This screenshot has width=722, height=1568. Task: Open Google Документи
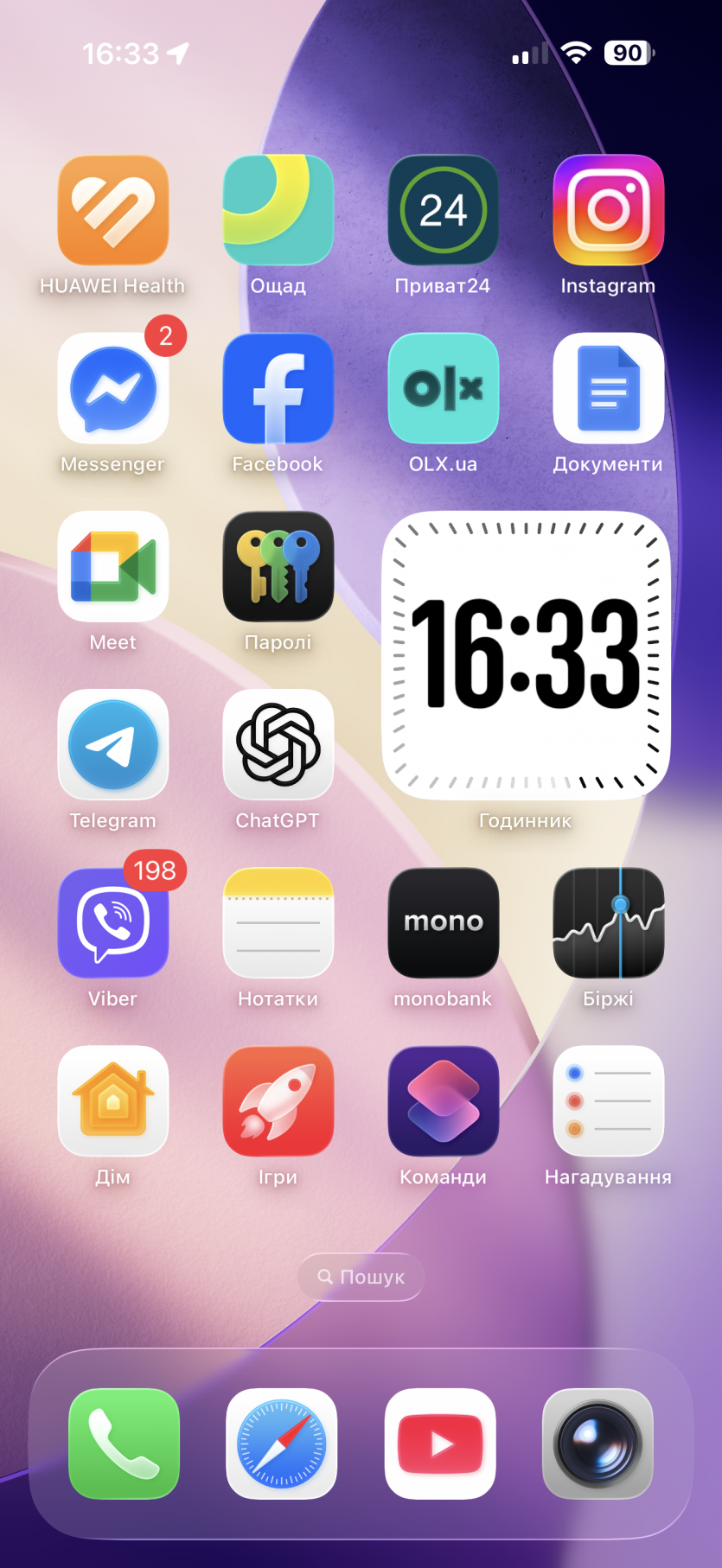click(x=608, y=388)
